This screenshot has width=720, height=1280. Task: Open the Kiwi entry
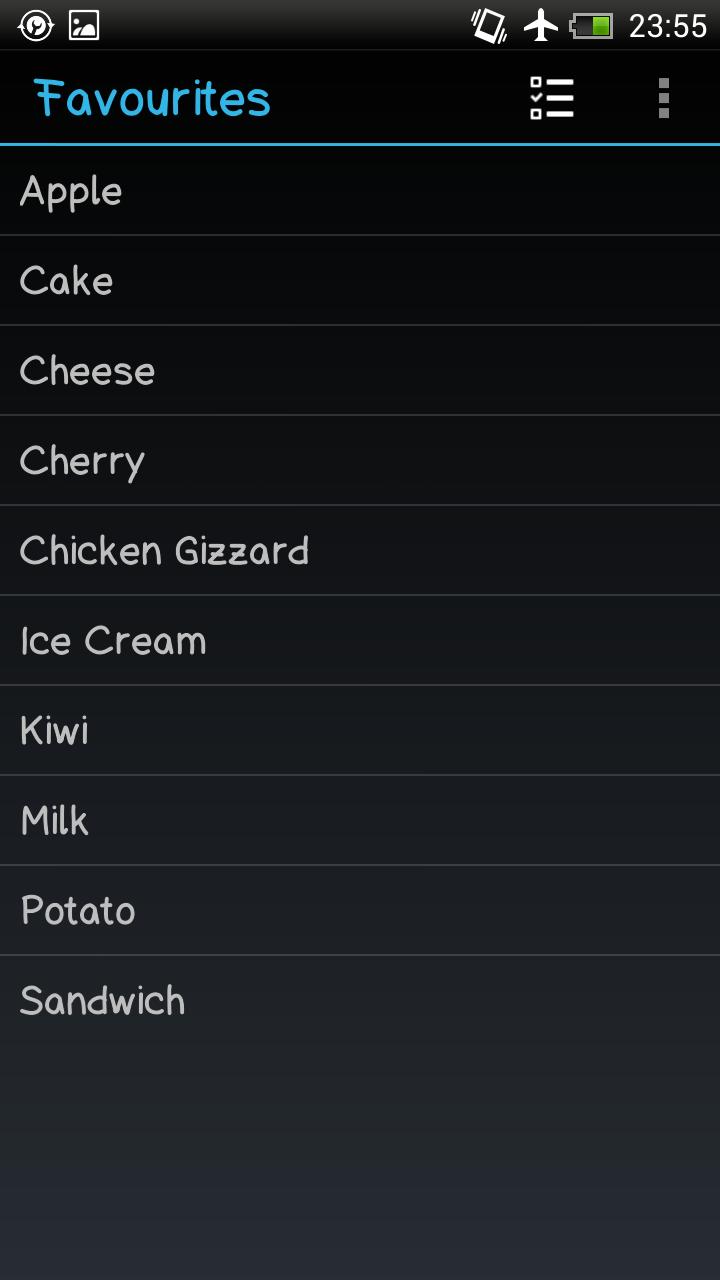click(360, 731)
